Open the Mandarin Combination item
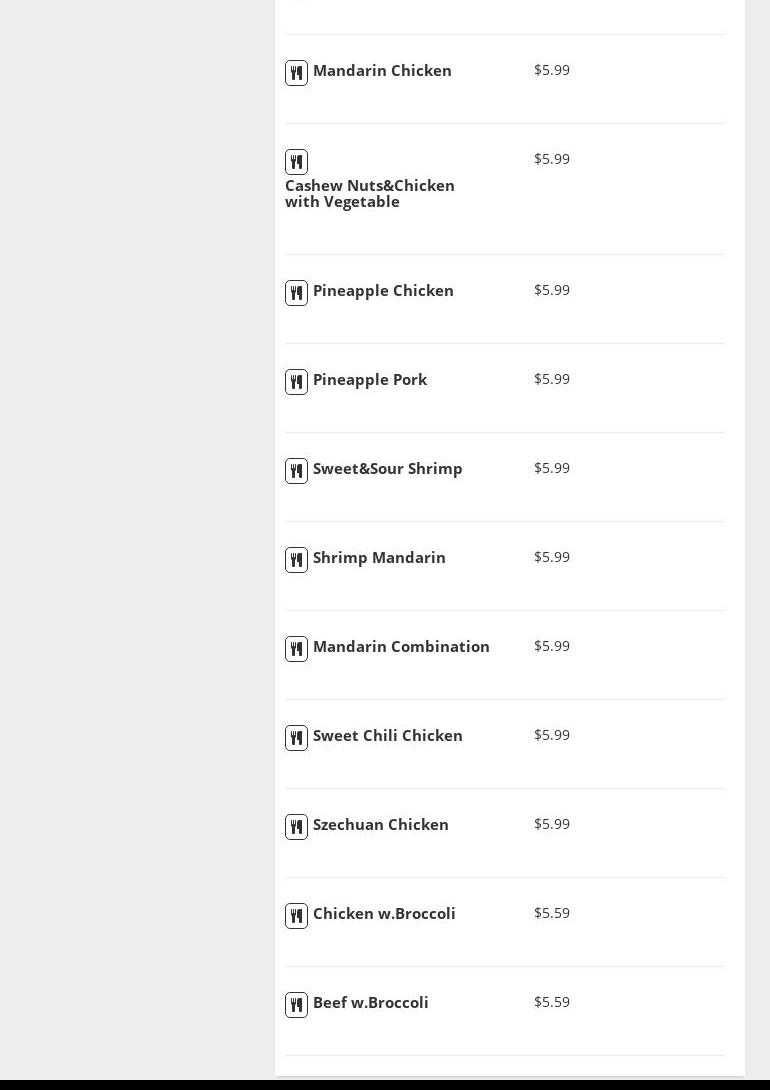Image resolution: width=770 pixels, height=1090 pixels. [401, 647]
